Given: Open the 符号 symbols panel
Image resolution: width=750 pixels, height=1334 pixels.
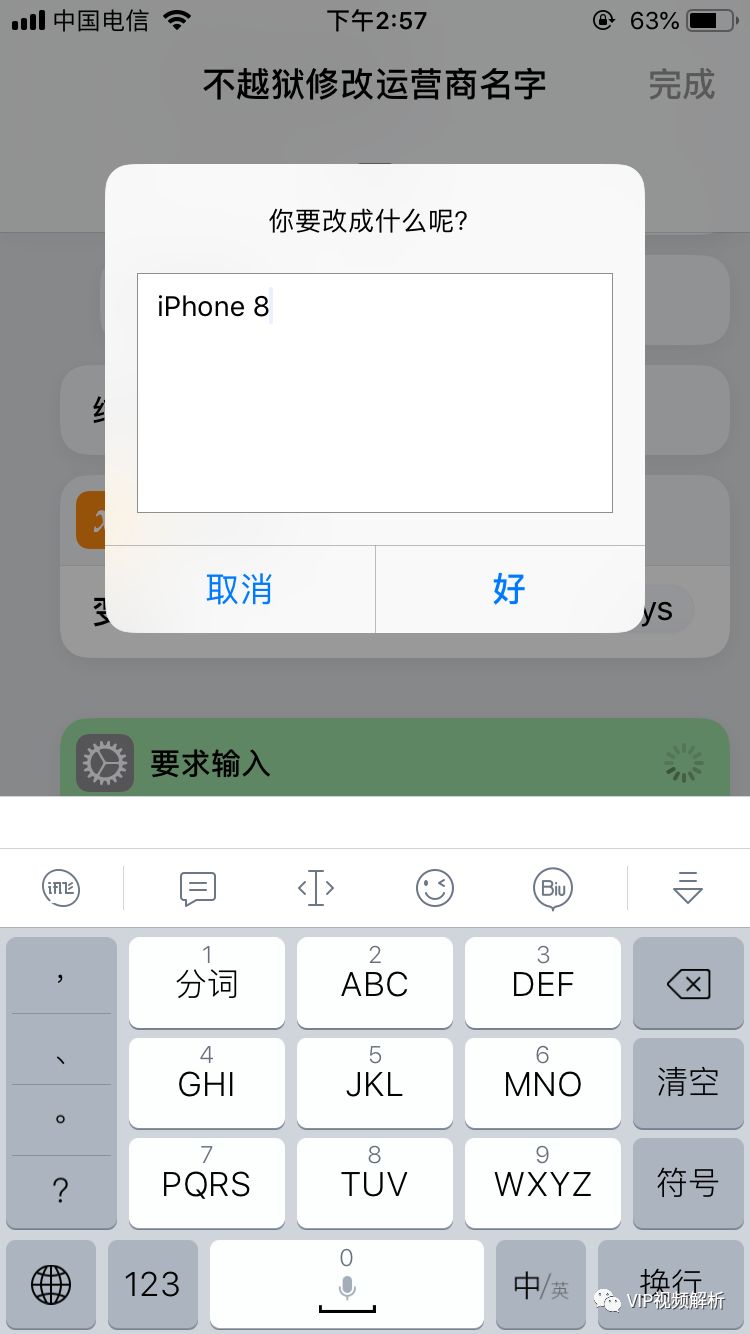Looking at the screenshot, I should pyautogui.click(x=688, y=1183).
